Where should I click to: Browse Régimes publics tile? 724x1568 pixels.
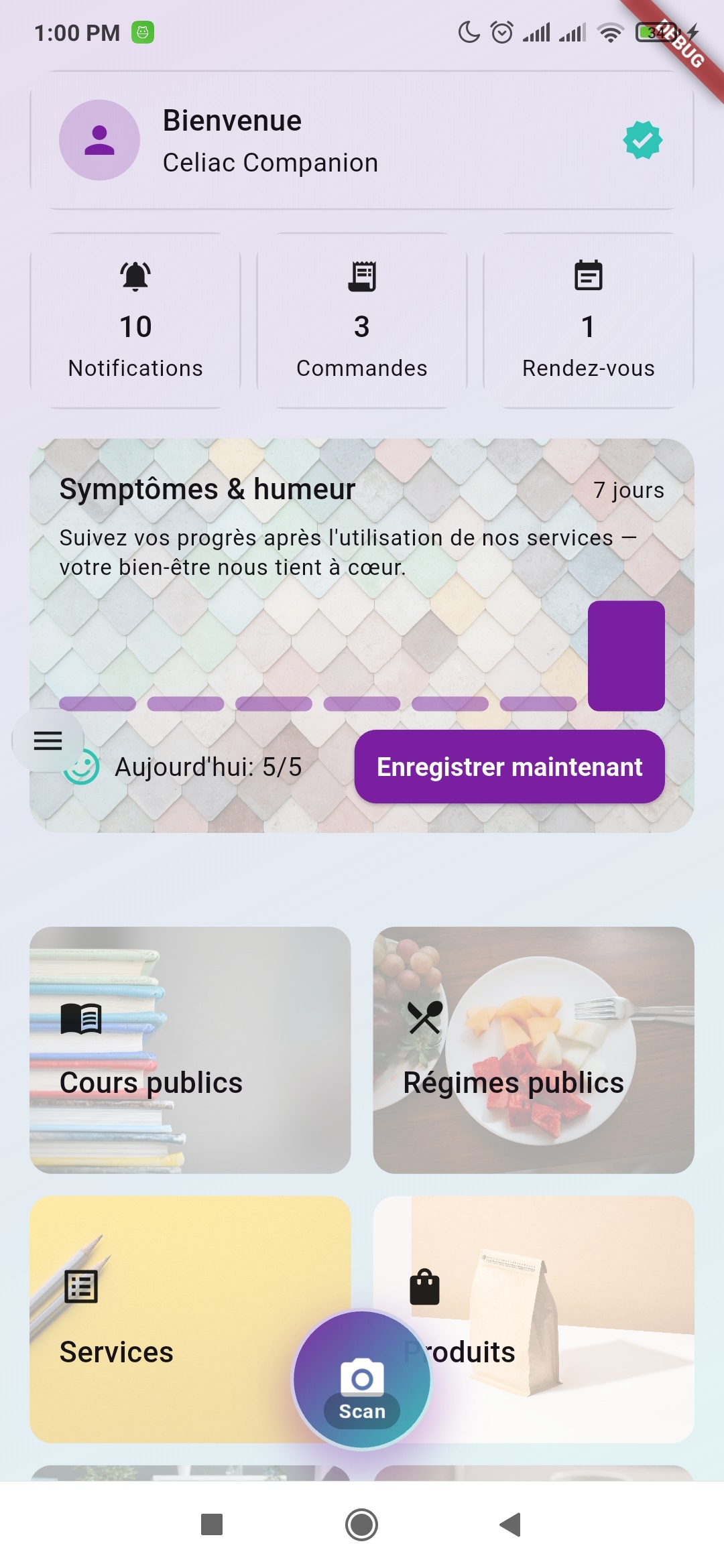(x=534, y=1050)
